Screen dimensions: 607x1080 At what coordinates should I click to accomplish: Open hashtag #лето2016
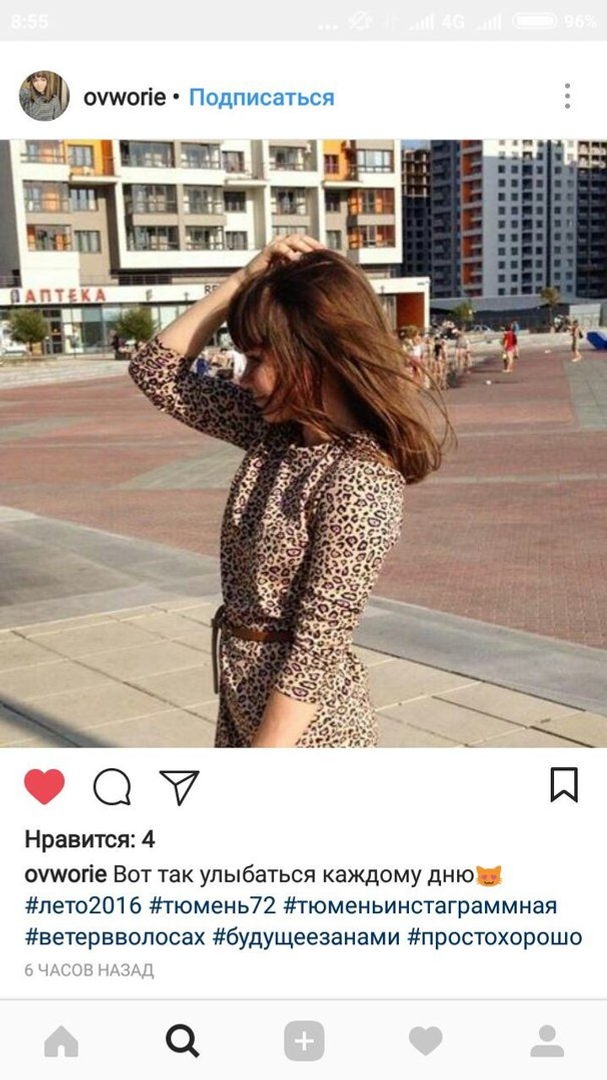click(82, 906)
